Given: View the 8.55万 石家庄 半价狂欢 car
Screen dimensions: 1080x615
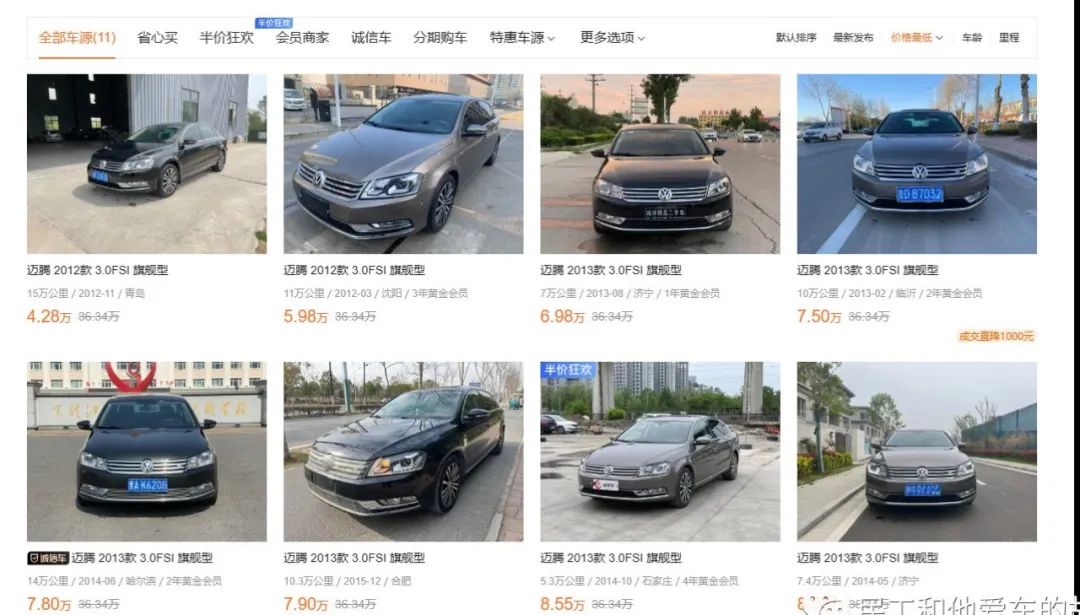Looking at the screenshot, I should click(x=660, y=452).
